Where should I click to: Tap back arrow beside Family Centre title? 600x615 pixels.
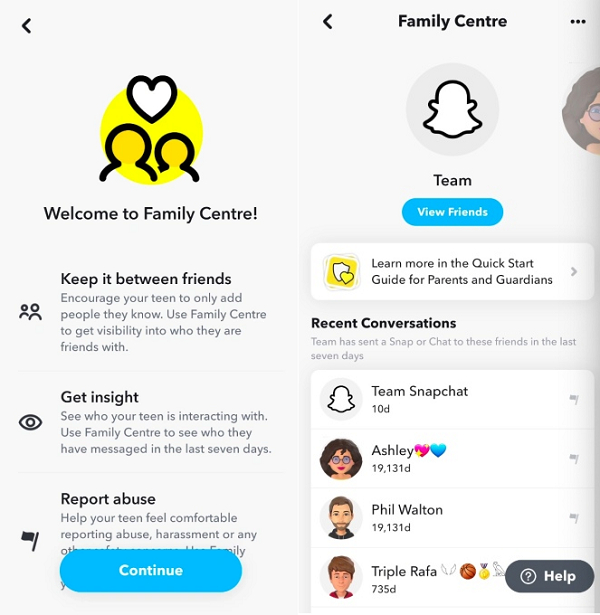[x=327, y=21]
